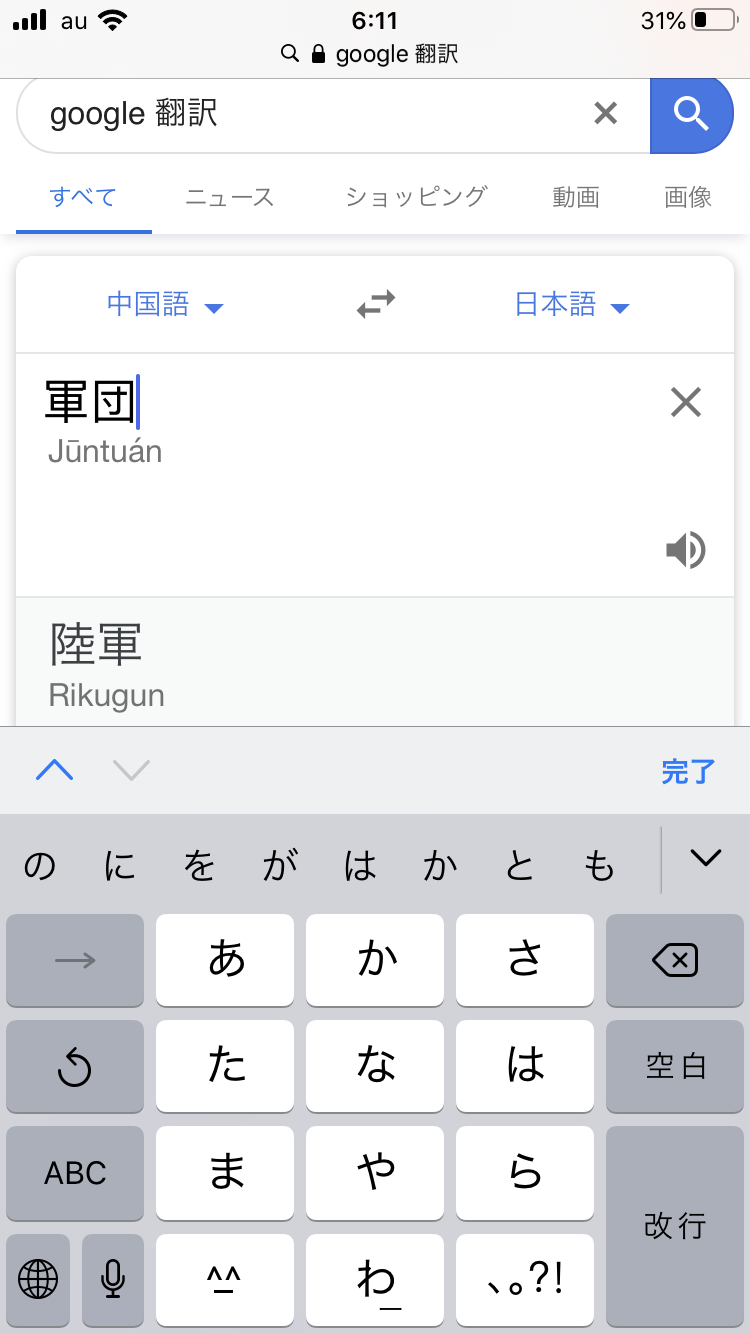The image size is (750, 1334).
Task: Hit the backspace key
Action: click(x=675, y=961)
